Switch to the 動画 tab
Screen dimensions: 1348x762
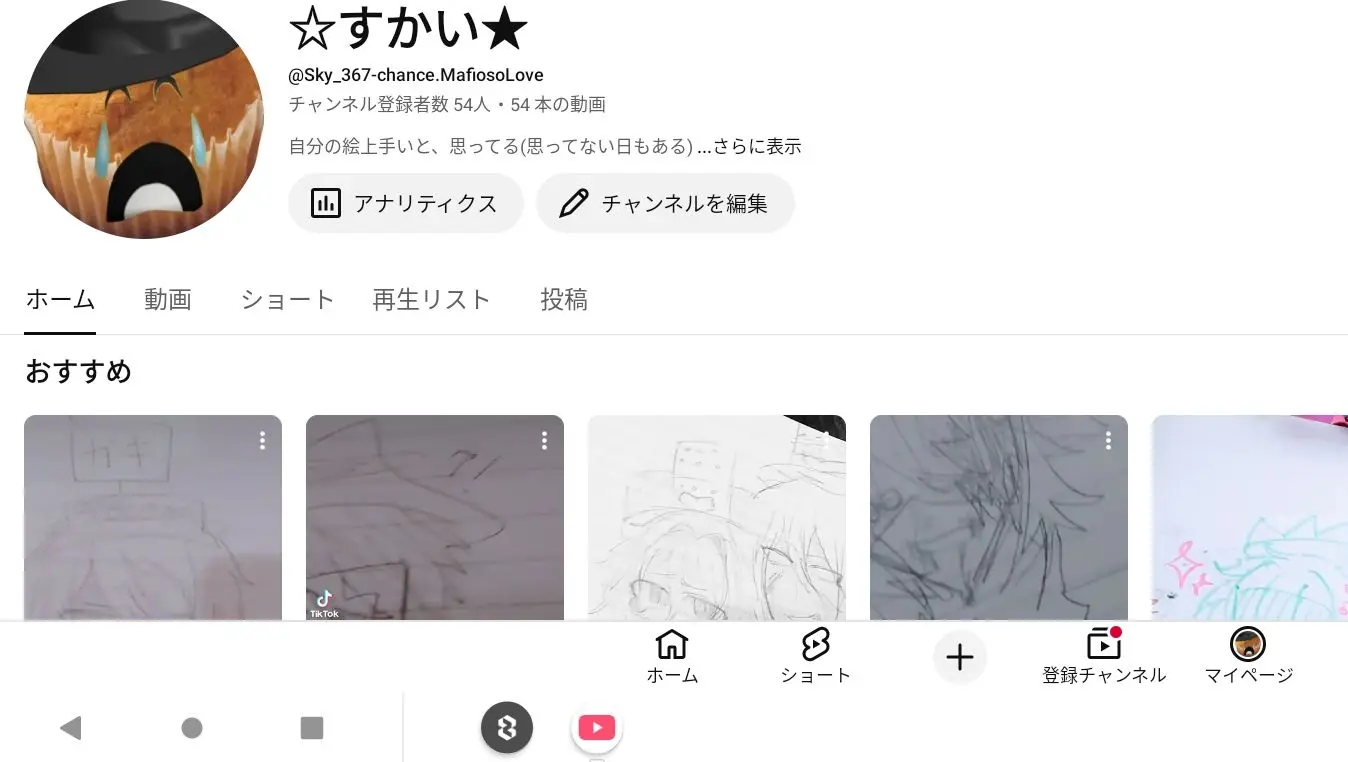[167, 299]
